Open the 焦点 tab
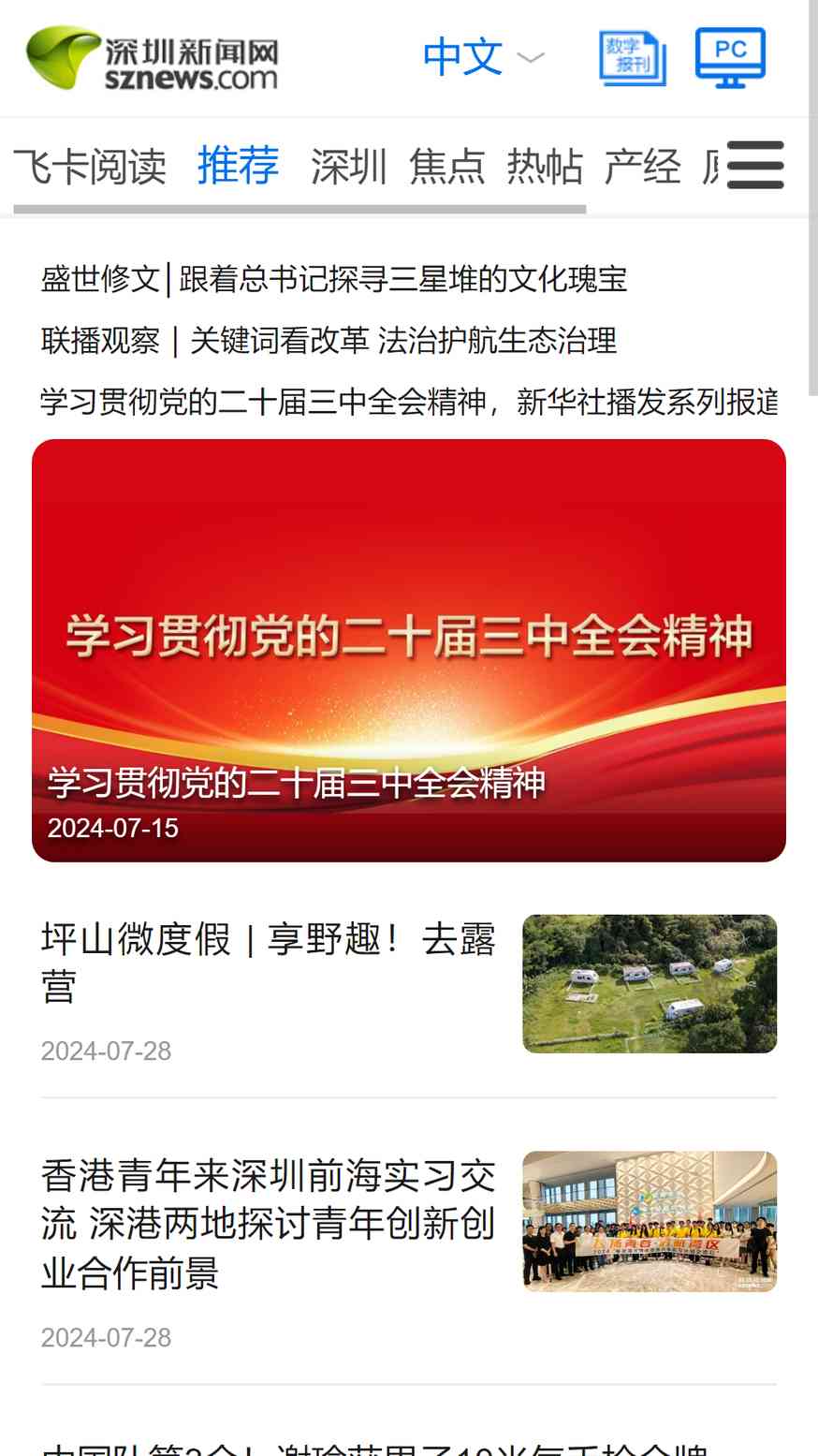 click(446, 167)
